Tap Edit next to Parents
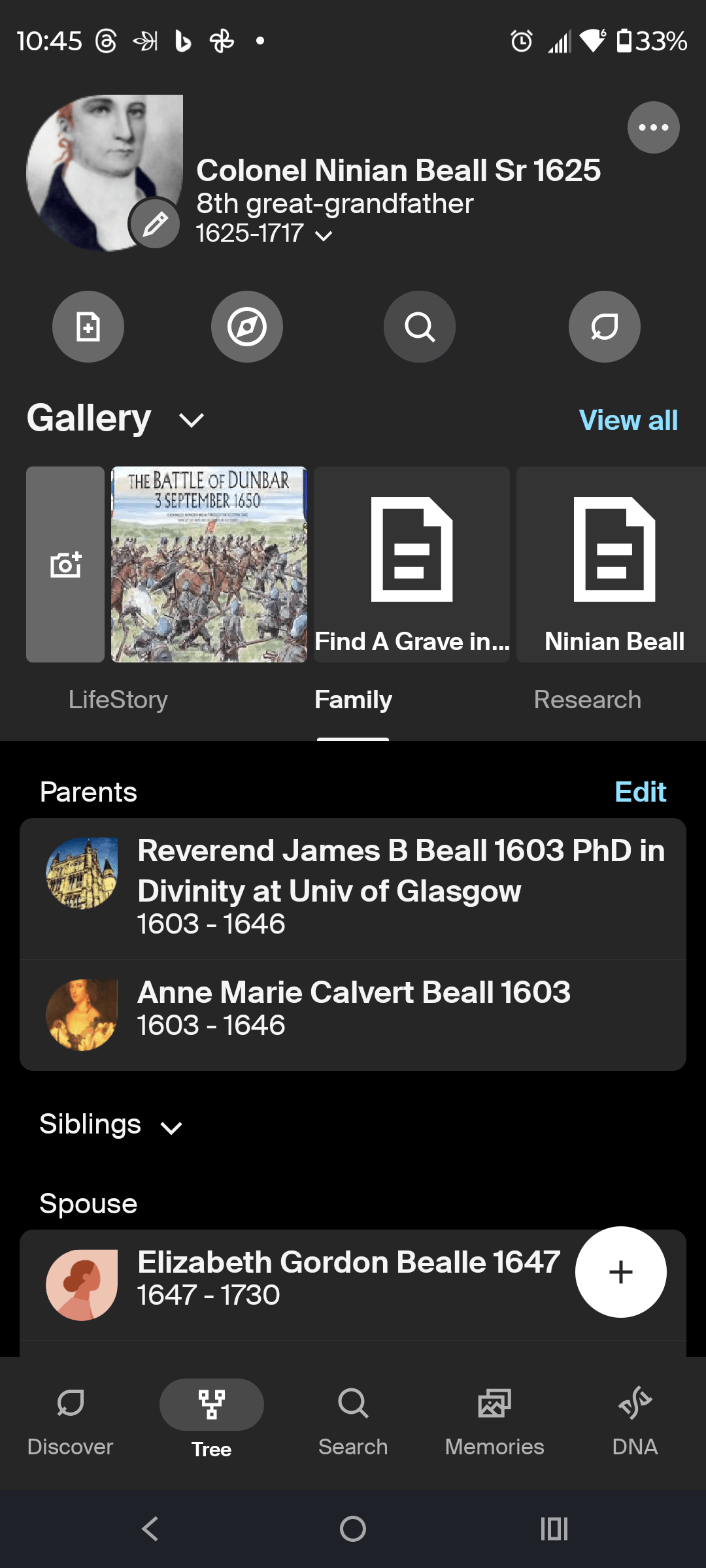 (640, 791)
